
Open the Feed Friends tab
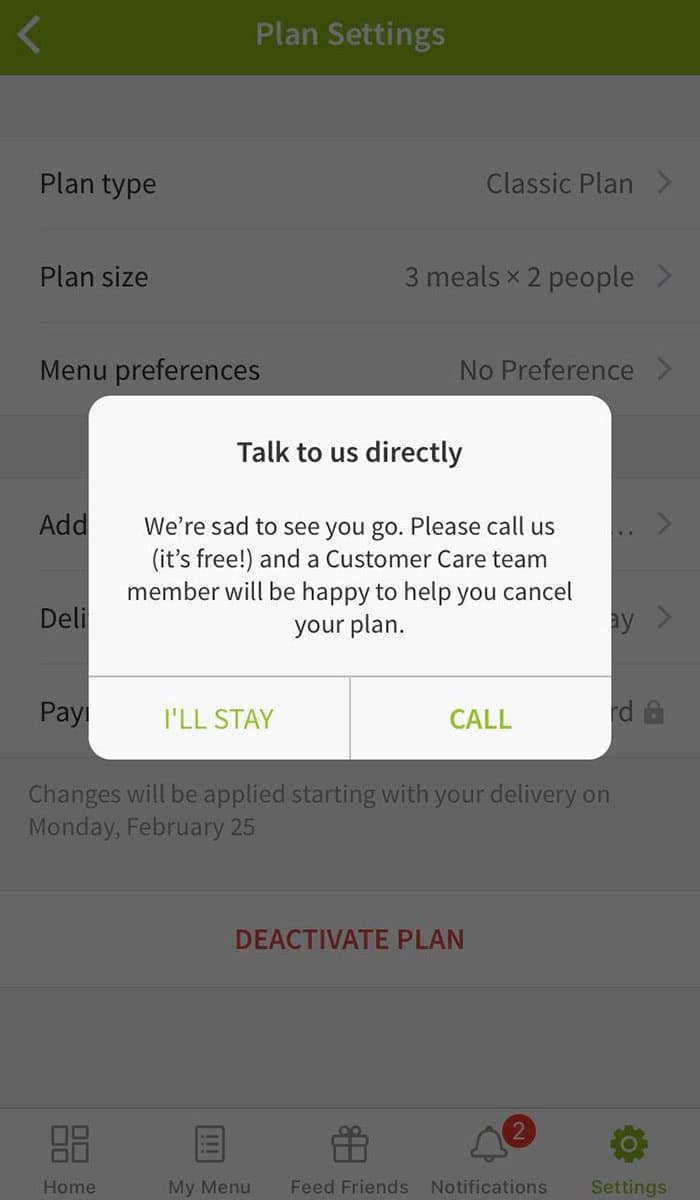(350, 1158)
